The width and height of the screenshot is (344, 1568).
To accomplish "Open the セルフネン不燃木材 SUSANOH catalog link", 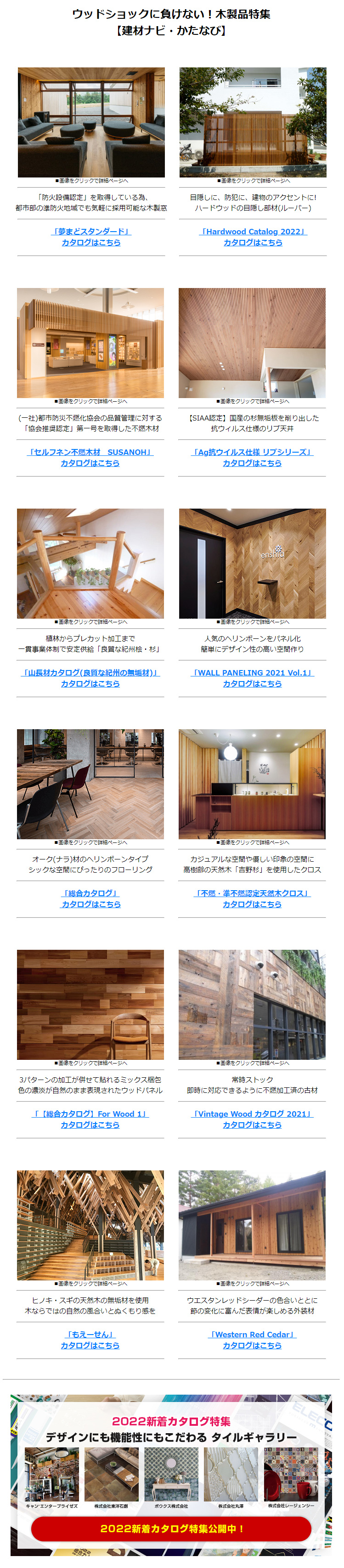I will click(90, 457).
